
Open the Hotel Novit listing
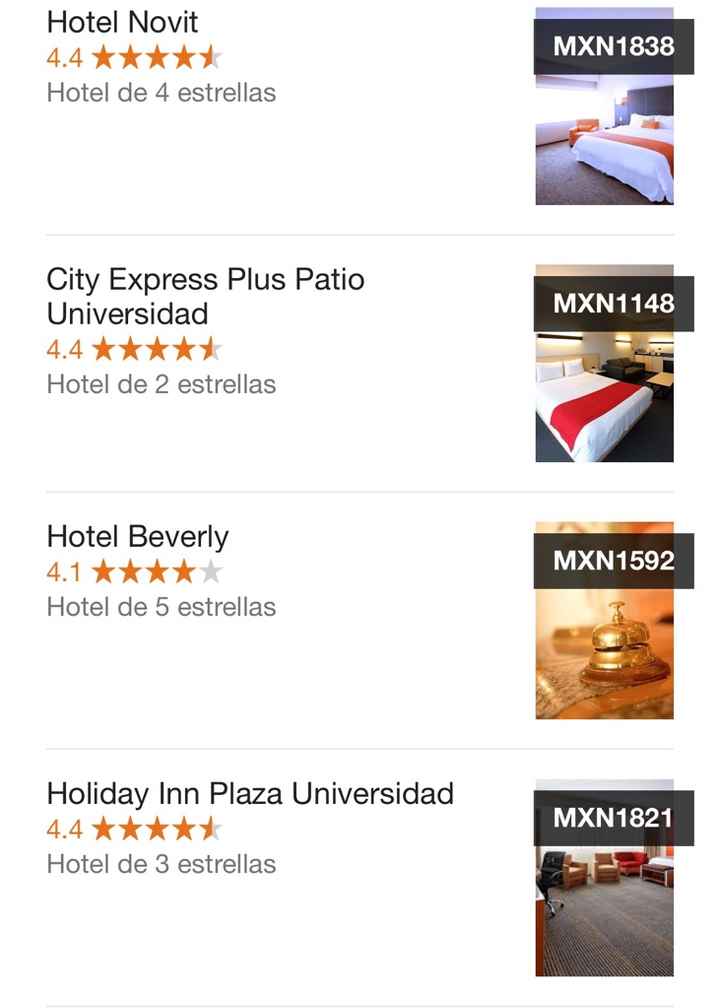122,22
